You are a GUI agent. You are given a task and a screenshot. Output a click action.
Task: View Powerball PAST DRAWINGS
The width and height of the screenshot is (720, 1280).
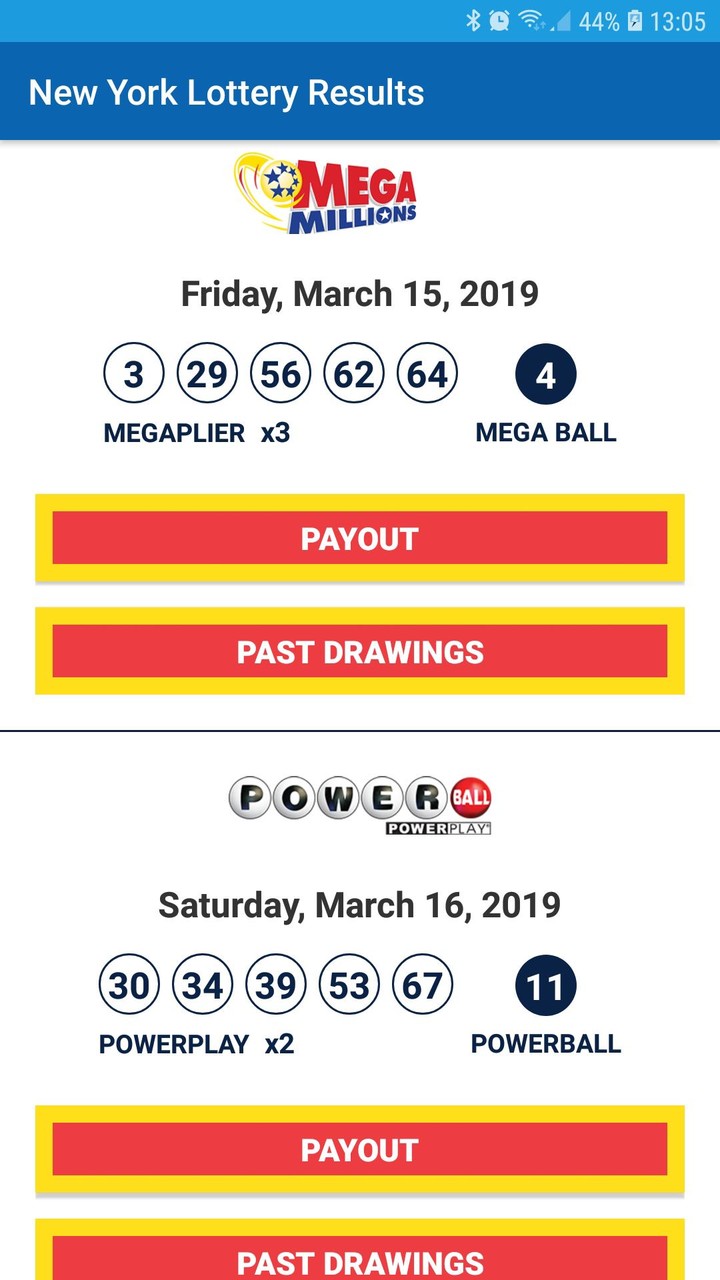point(359,1260)
